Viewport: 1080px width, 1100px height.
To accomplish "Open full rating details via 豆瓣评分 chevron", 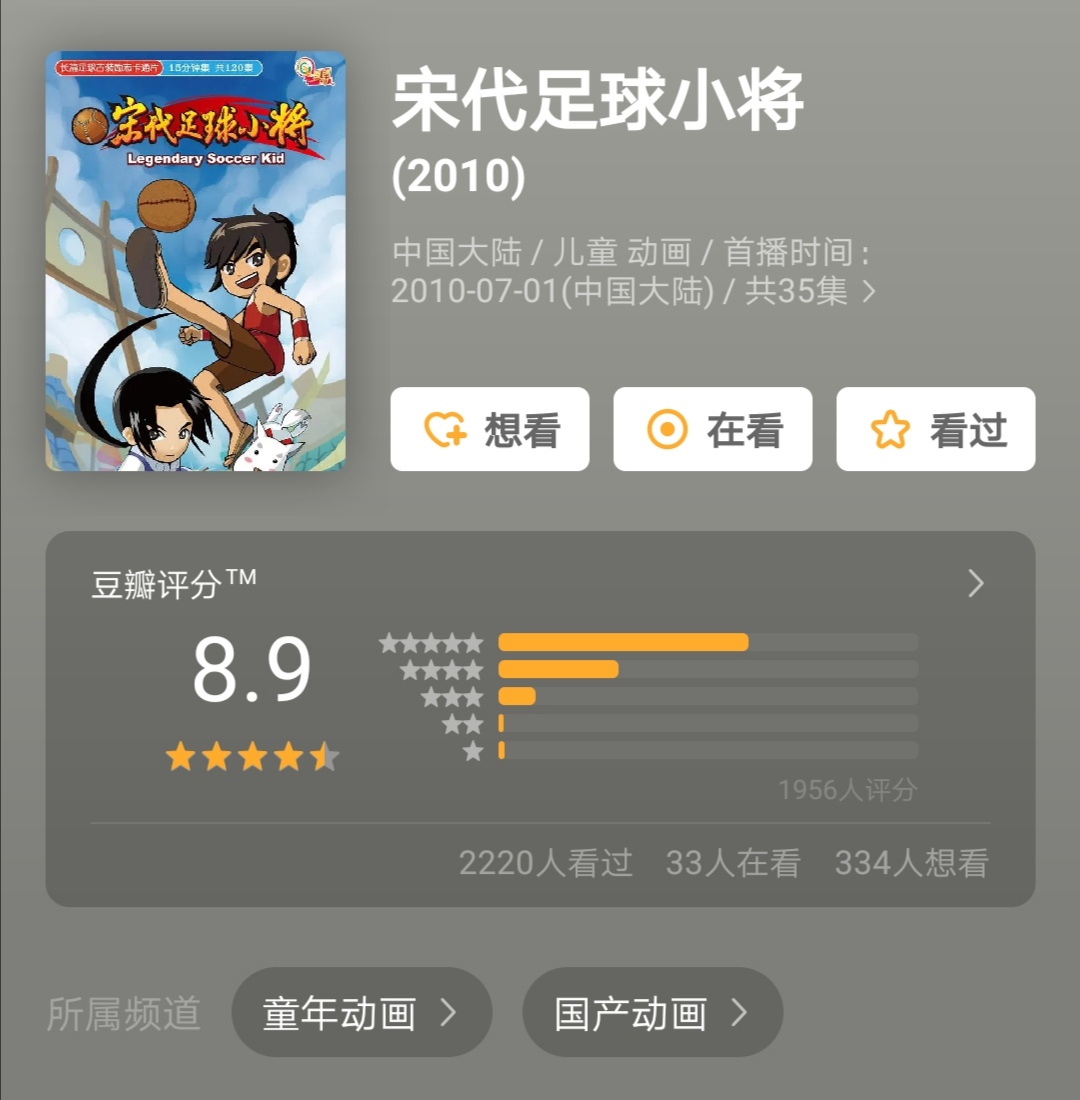I will [974, 584].
